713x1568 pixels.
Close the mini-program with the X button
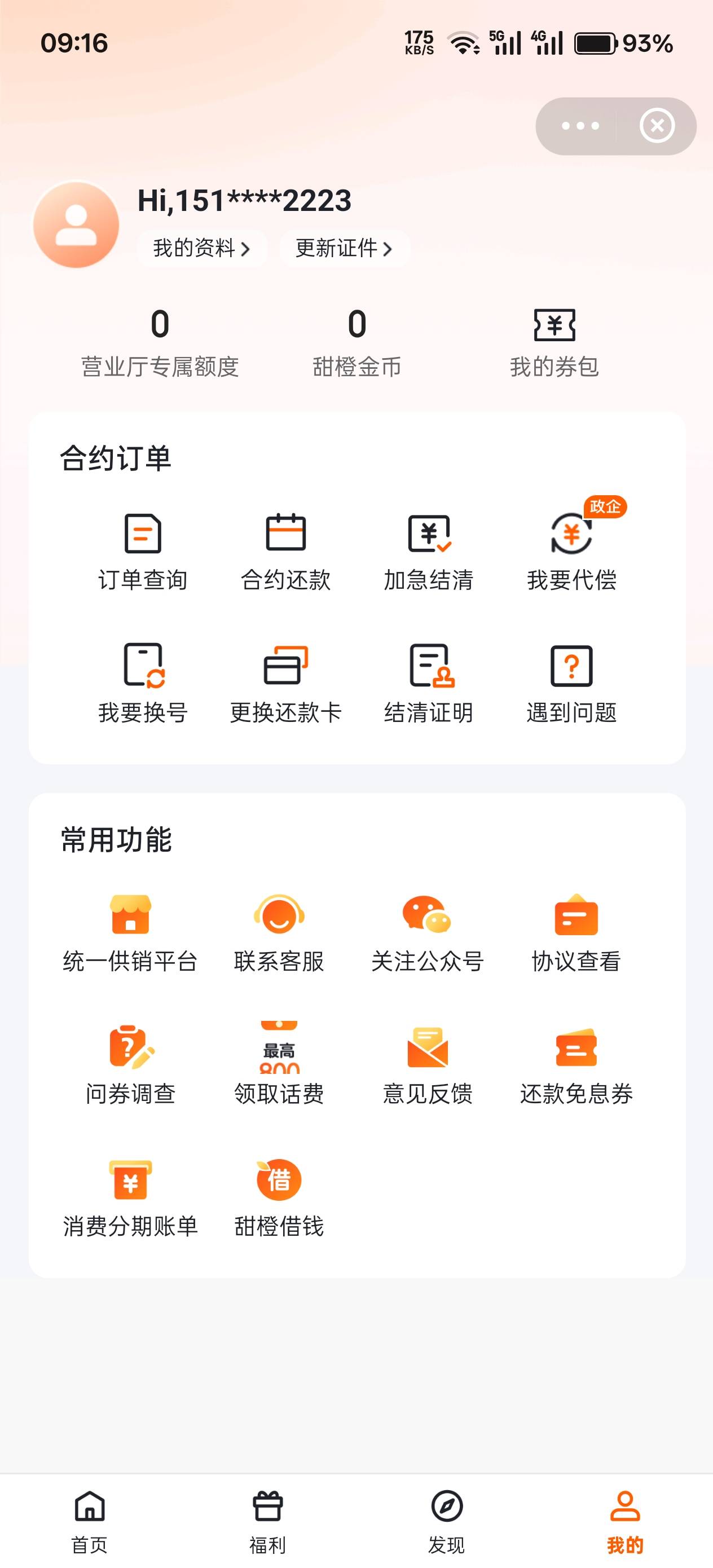click(x=657, y=126)
